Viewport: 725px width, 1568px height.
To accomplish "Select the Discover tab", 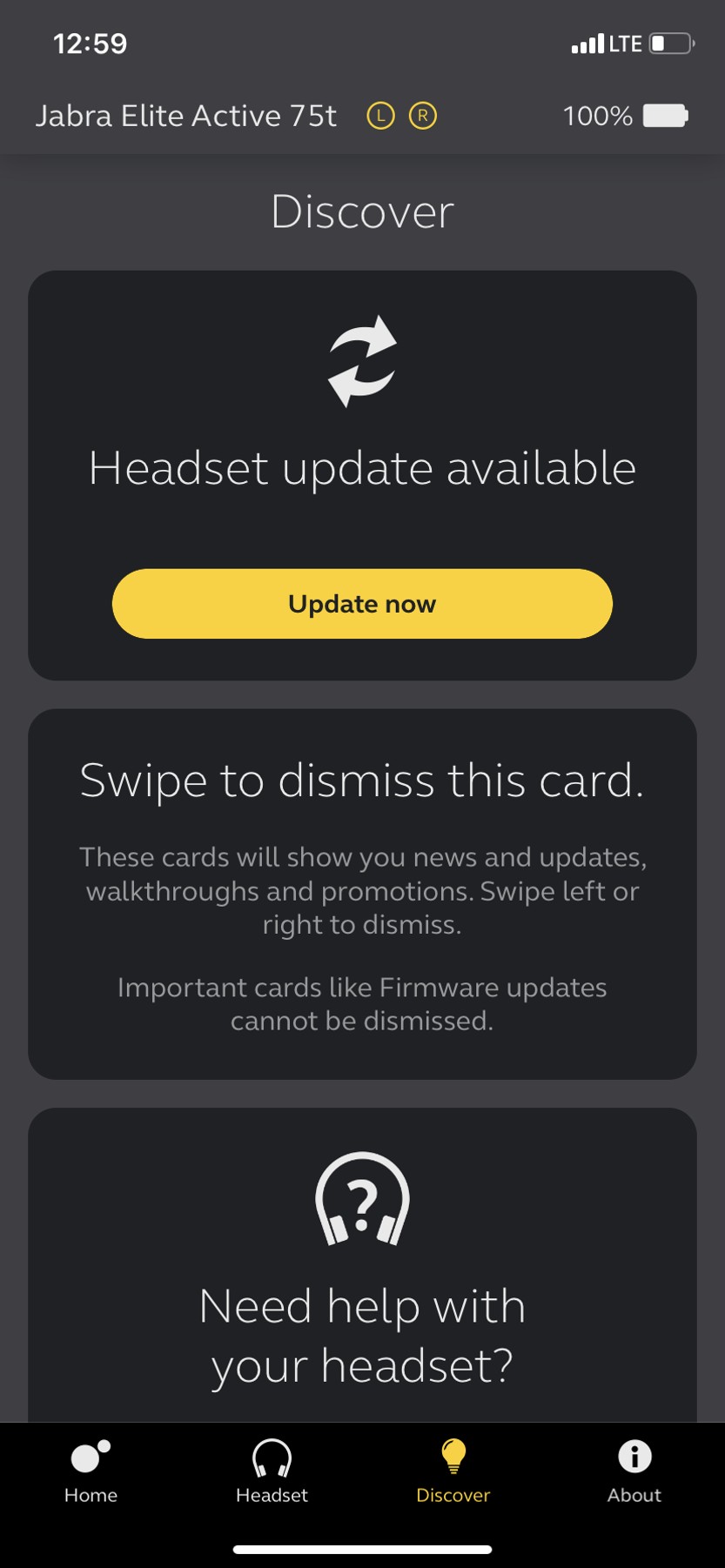I will point(453,1472).
